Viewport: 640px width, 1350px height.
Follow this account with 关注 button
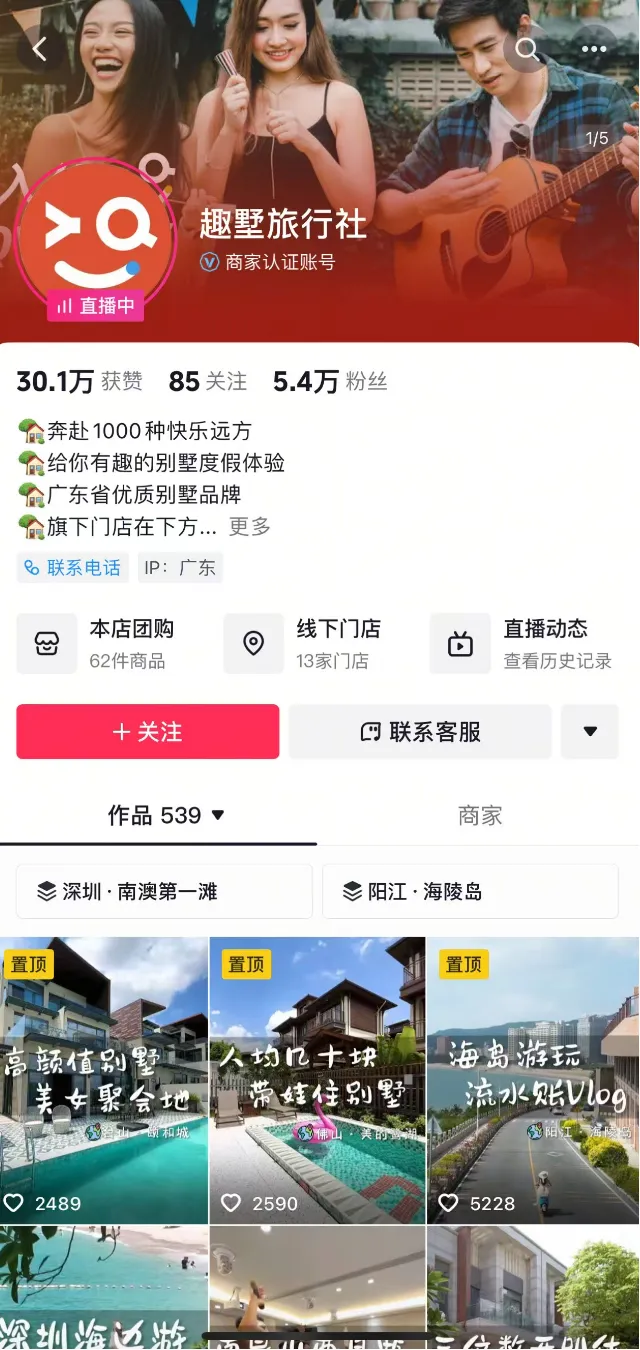tap(147, 731)
